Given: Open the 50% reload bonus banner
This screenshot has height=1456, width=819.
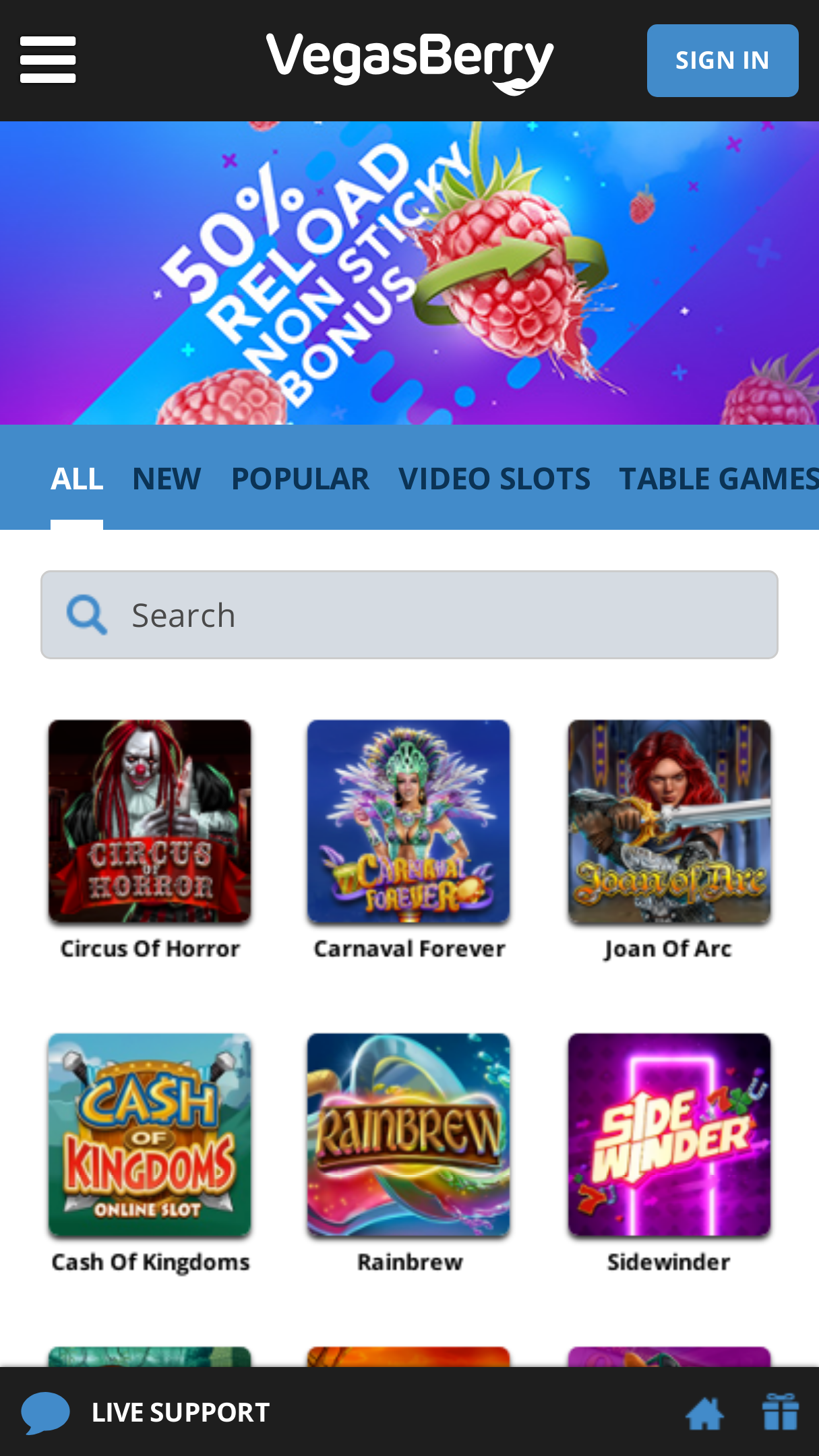Looking at the screenshot, I should point(409,273).
